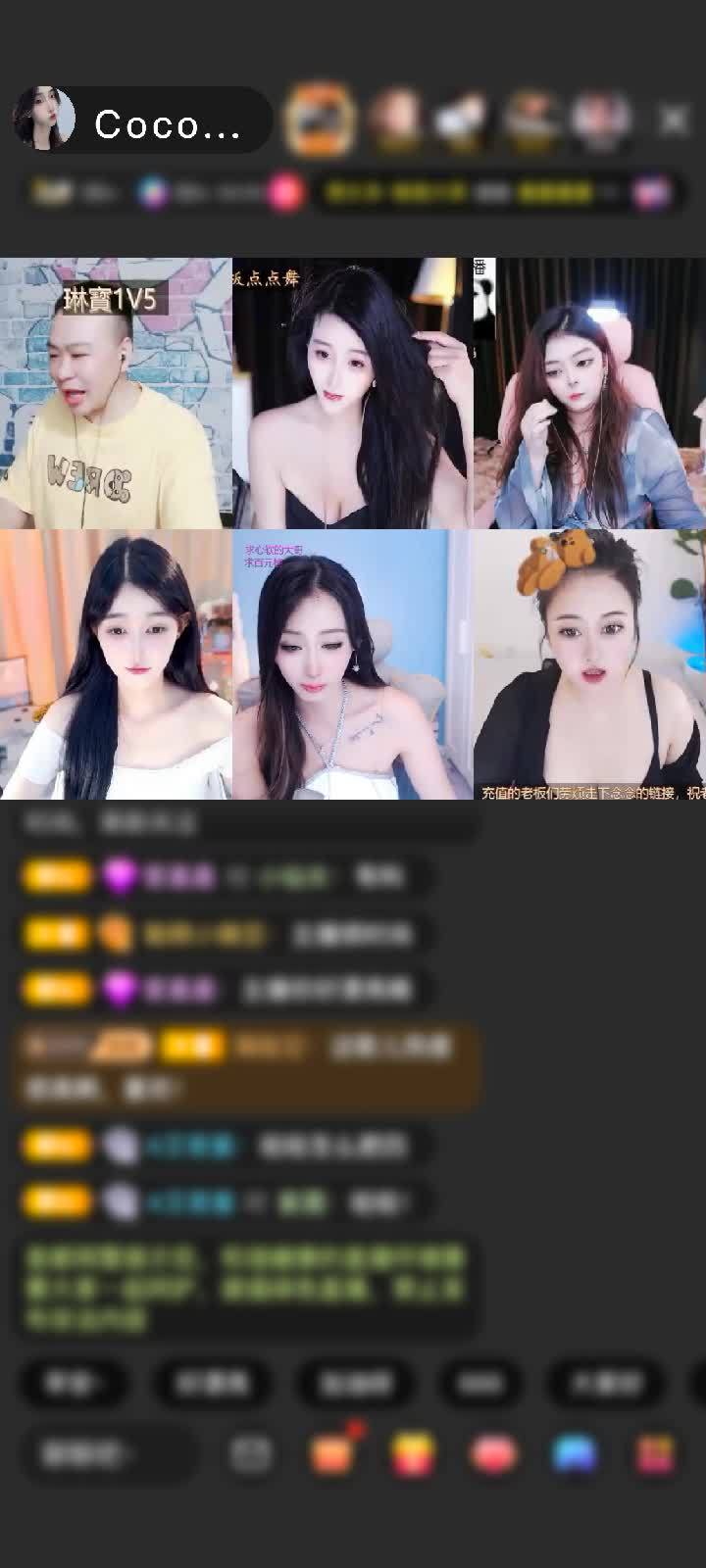Close the live stream with the X
The height and width of the screenshot is (1568, 706).
(x=674, y=121)
